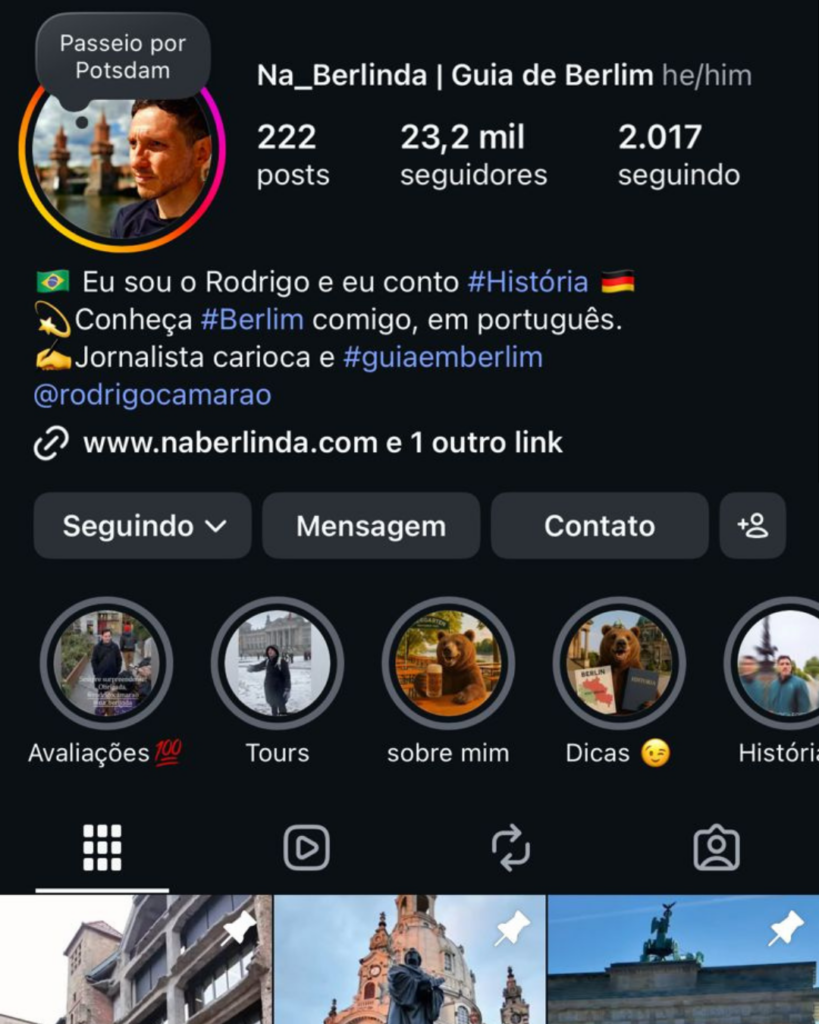Switch to the tagged photos tab

coord(716,848)
